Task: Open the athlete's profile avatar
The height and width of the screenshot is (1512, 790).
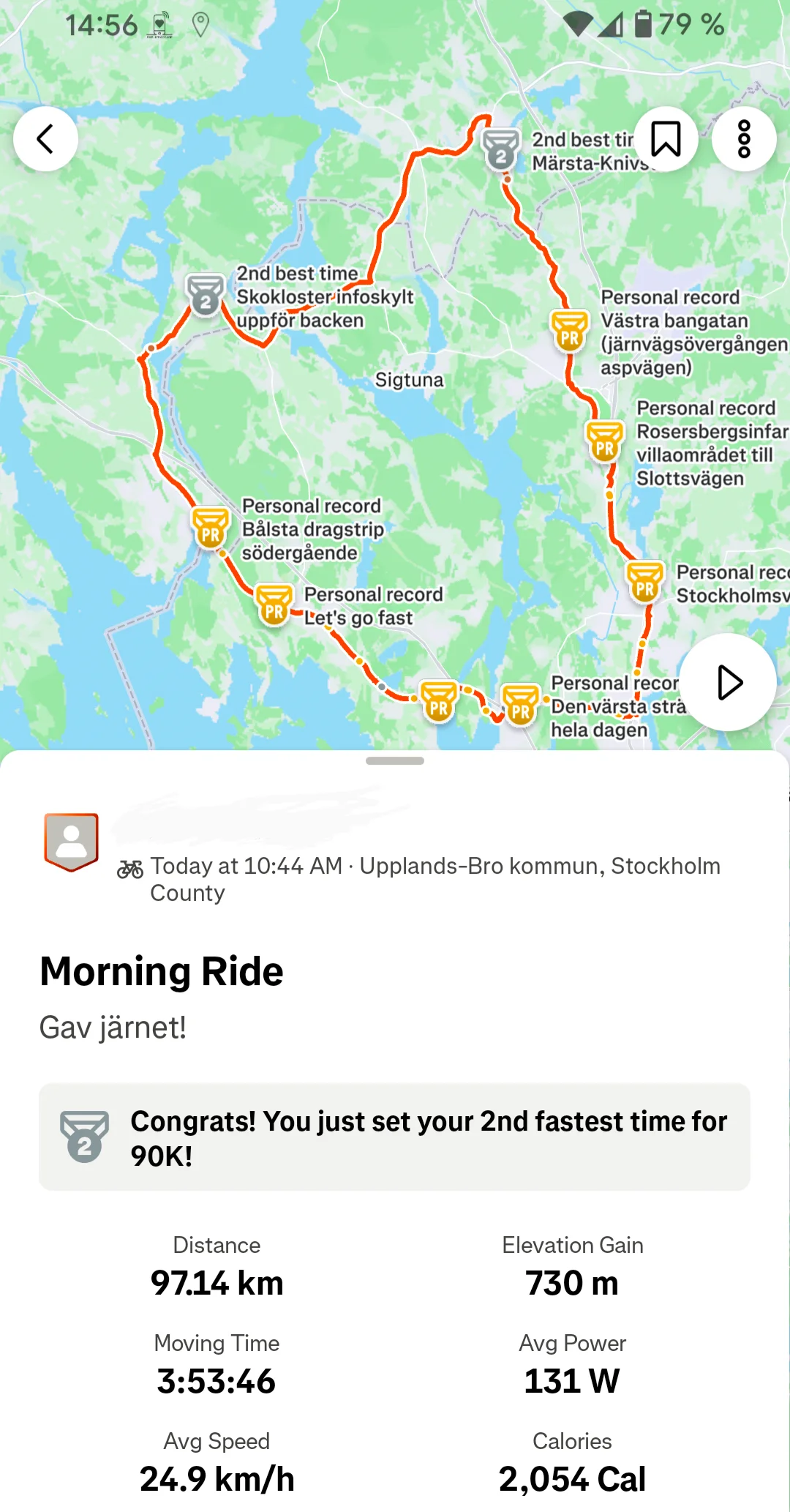Action: tap(71, 842)
